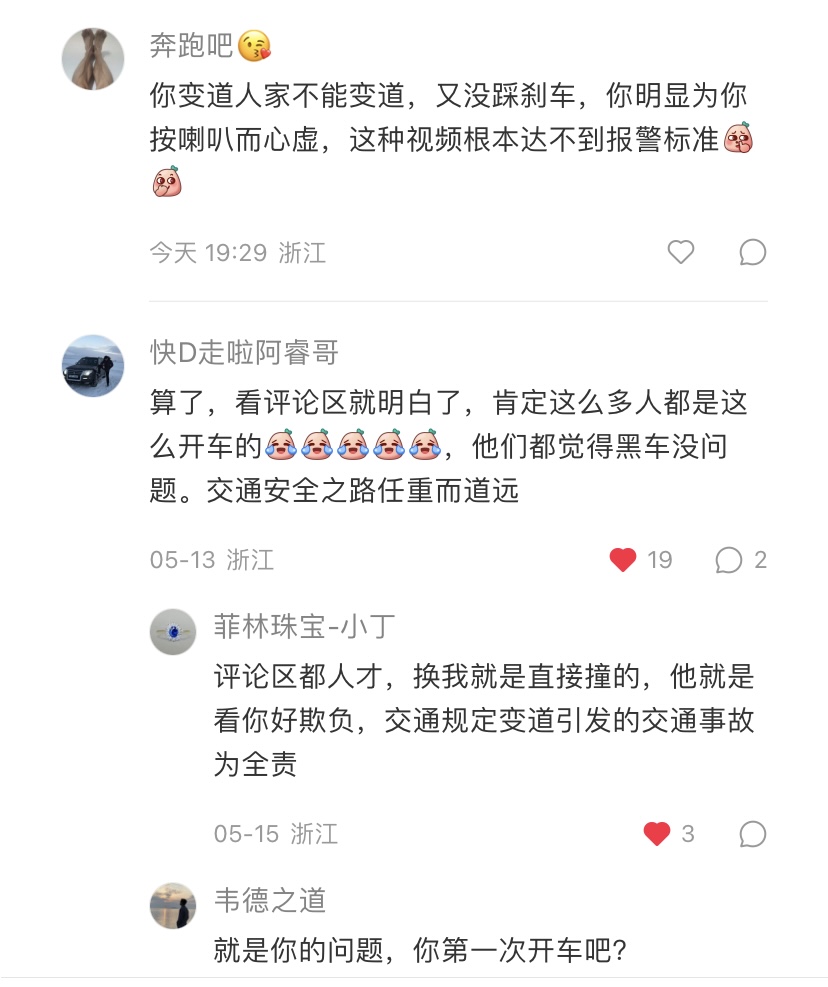The image size is (828, 987).
Task: Open 快D走啦阿睿哥's profile avatar
Action: pyautogui.click(x=93, y=366)
